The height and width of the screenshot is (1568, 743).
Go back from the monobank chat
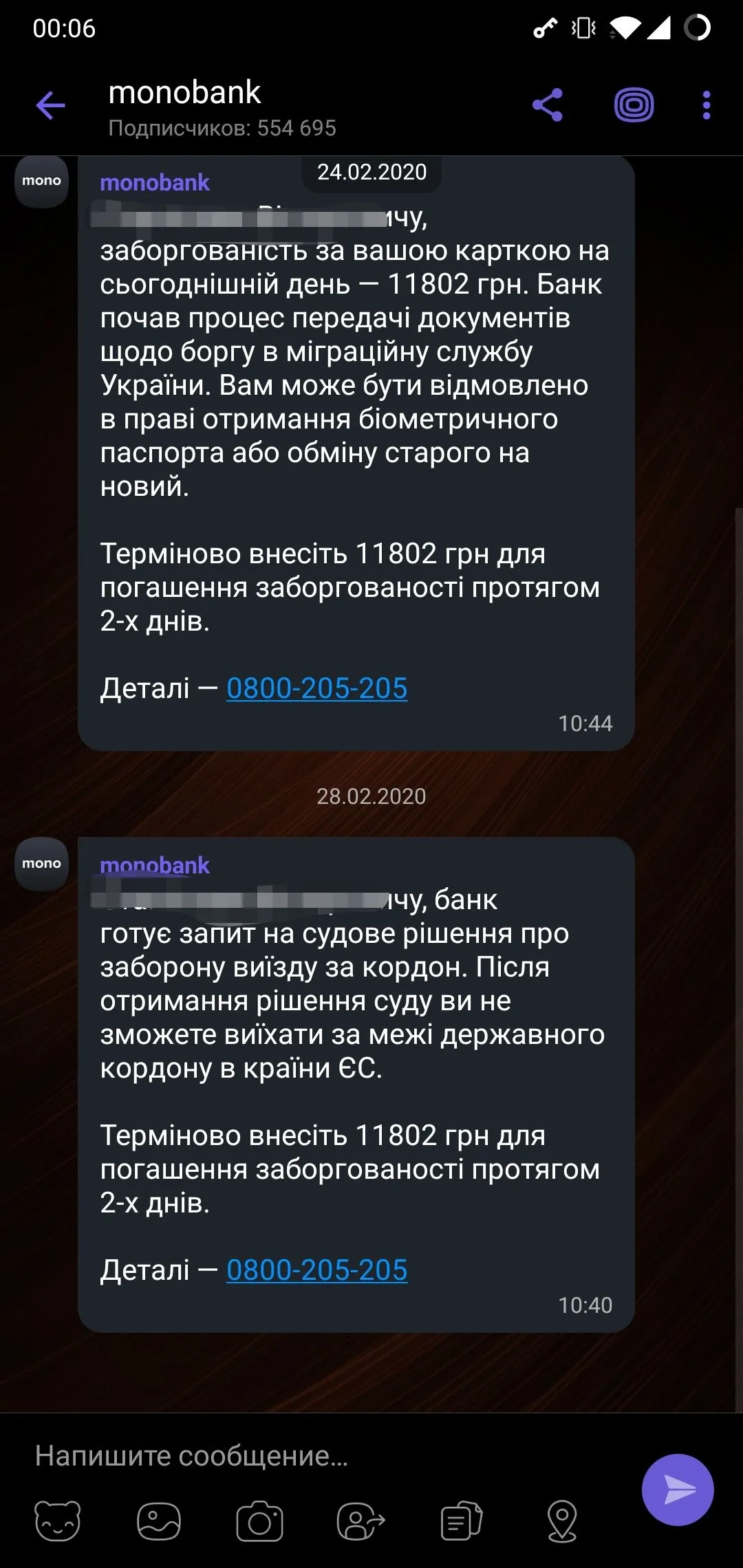[x=51, y=106]
